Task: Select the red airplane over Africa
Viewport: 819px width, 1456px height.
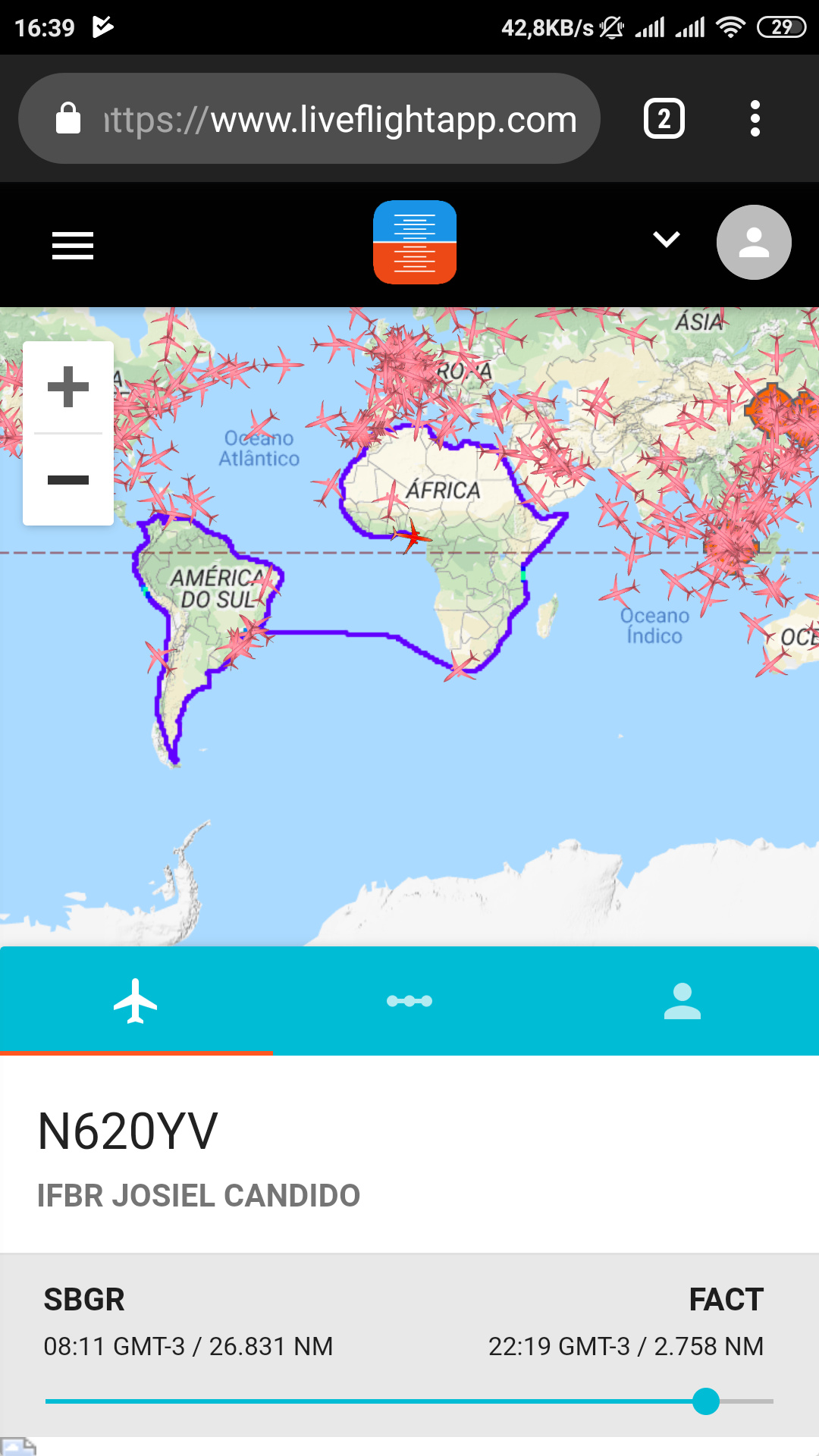Action: [x=412, y=536]
